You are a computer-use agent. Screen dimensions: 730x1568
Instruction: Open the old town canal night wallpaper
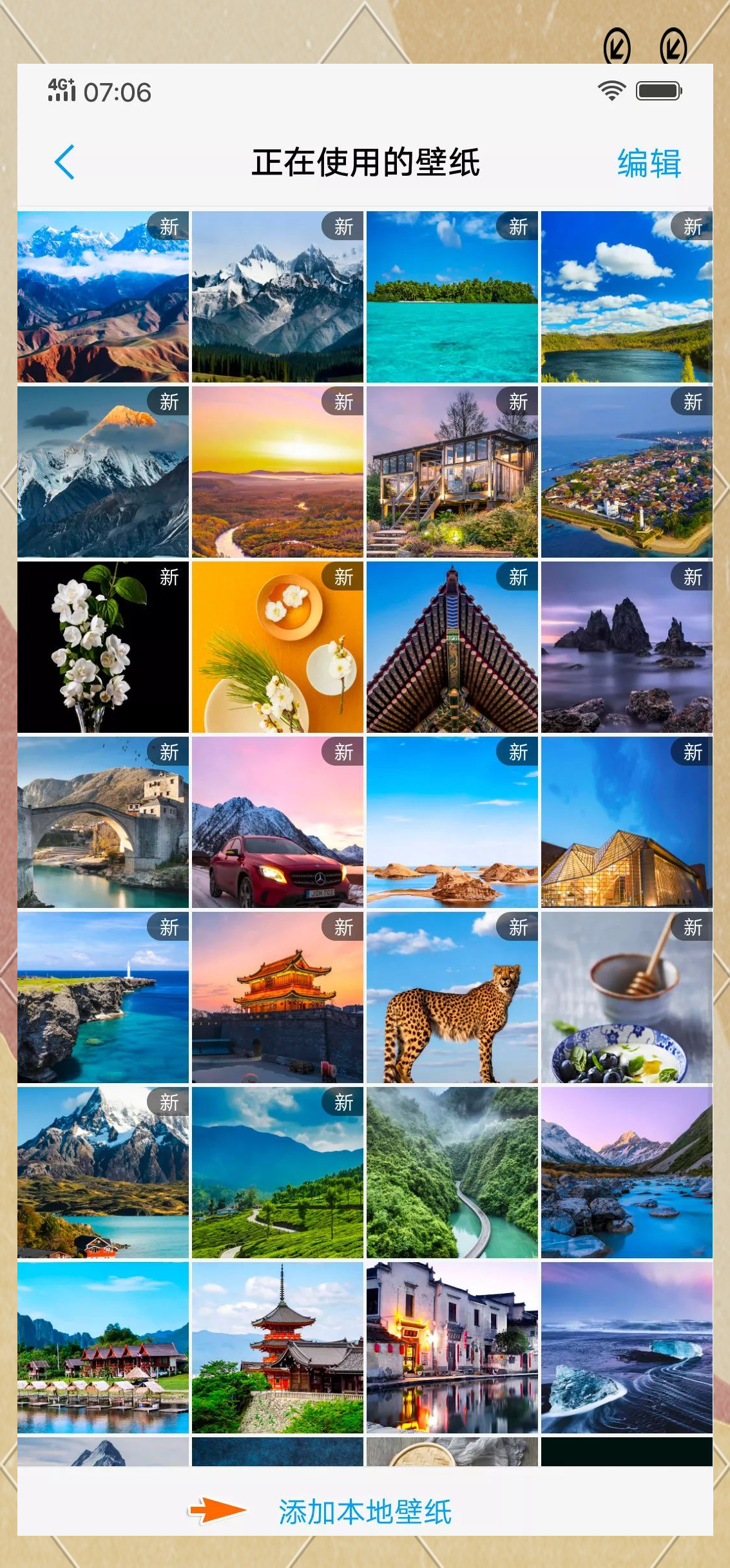pos(452,1347)
